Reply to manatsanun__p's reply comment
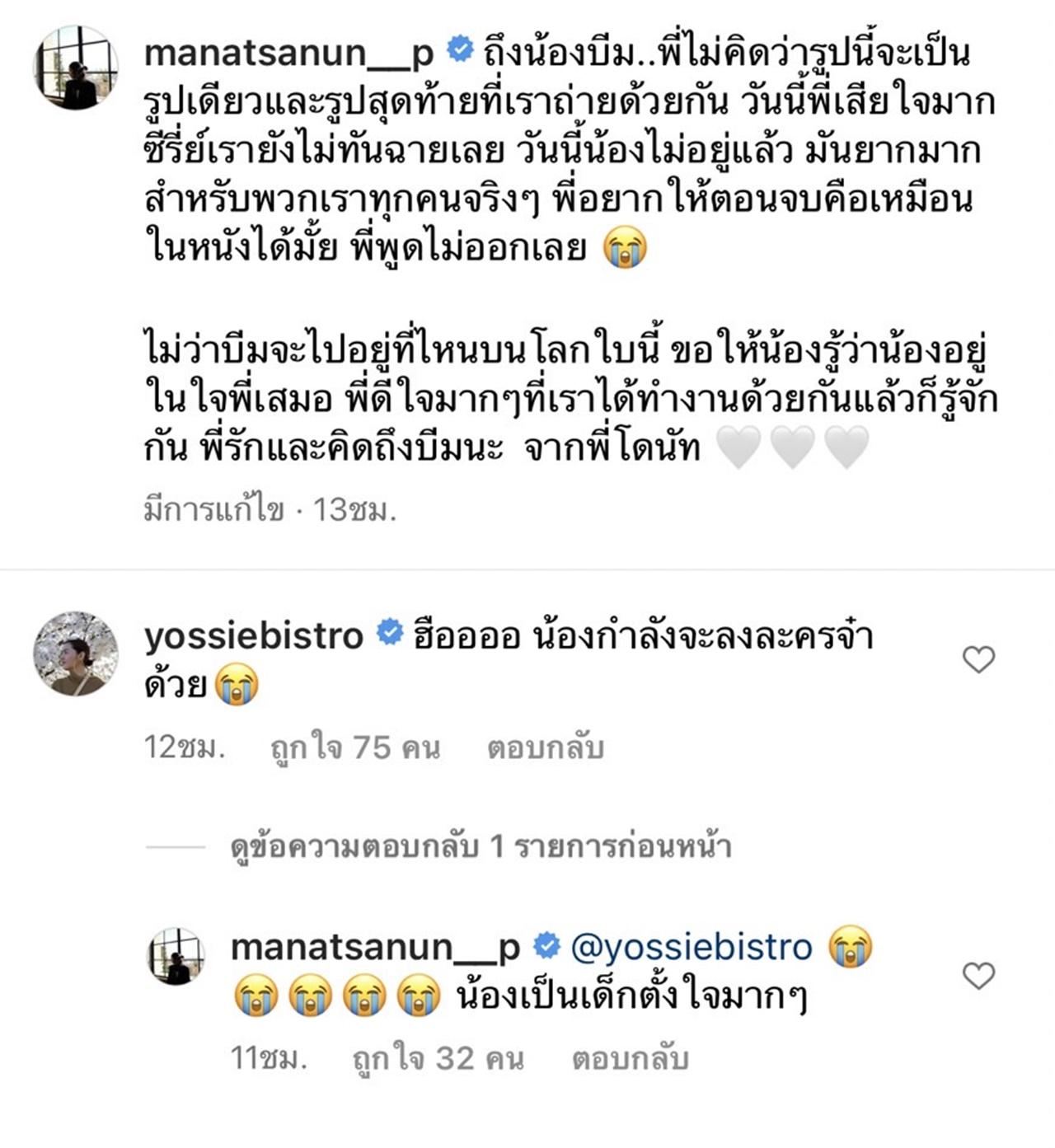This screenshot has height=1148, width=1055. coord(630,1058)
